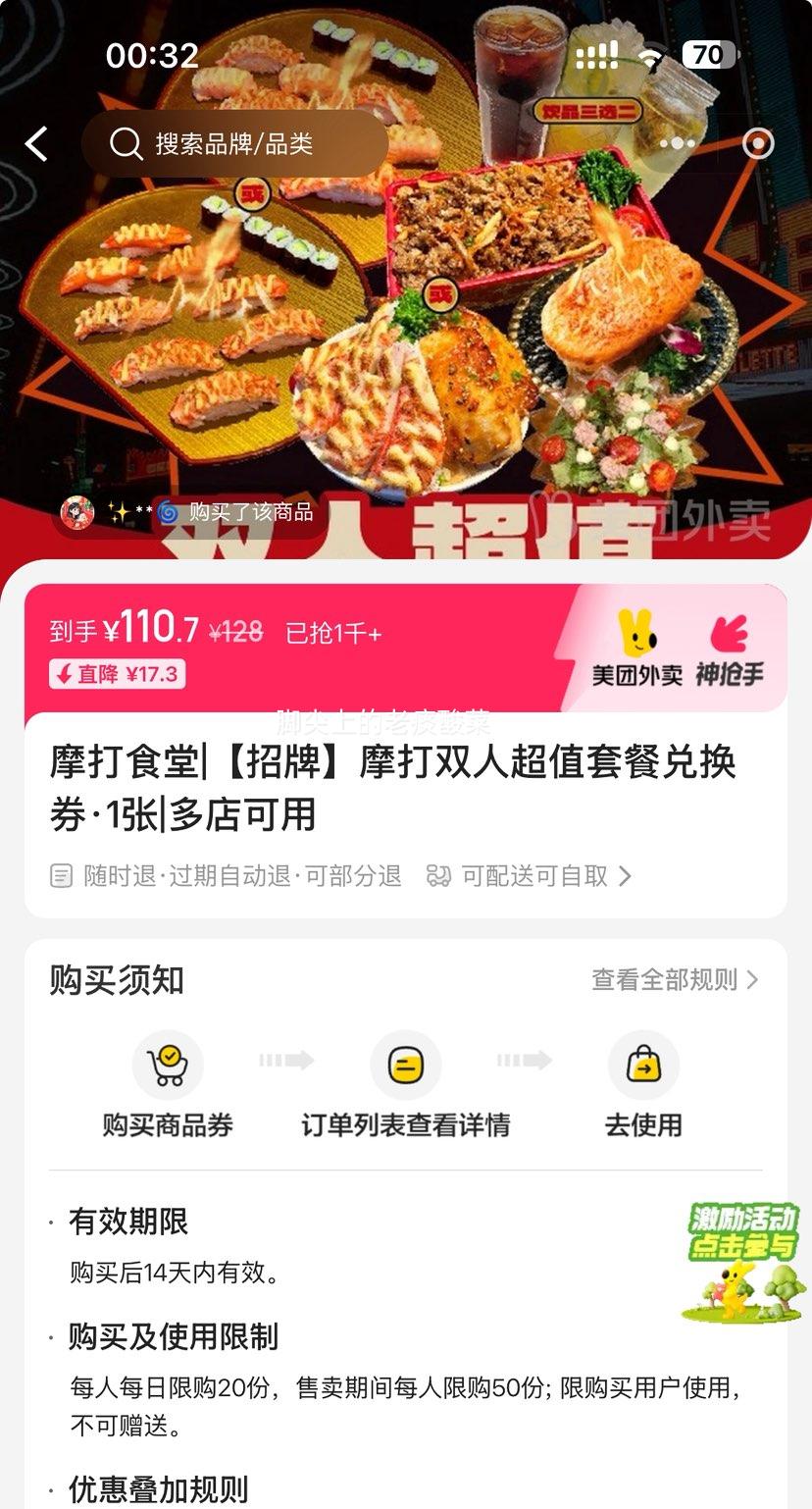Go back using the top-left arrow
The width and height of the screenshot is (812, 1509).
click(x=37, y=144)
